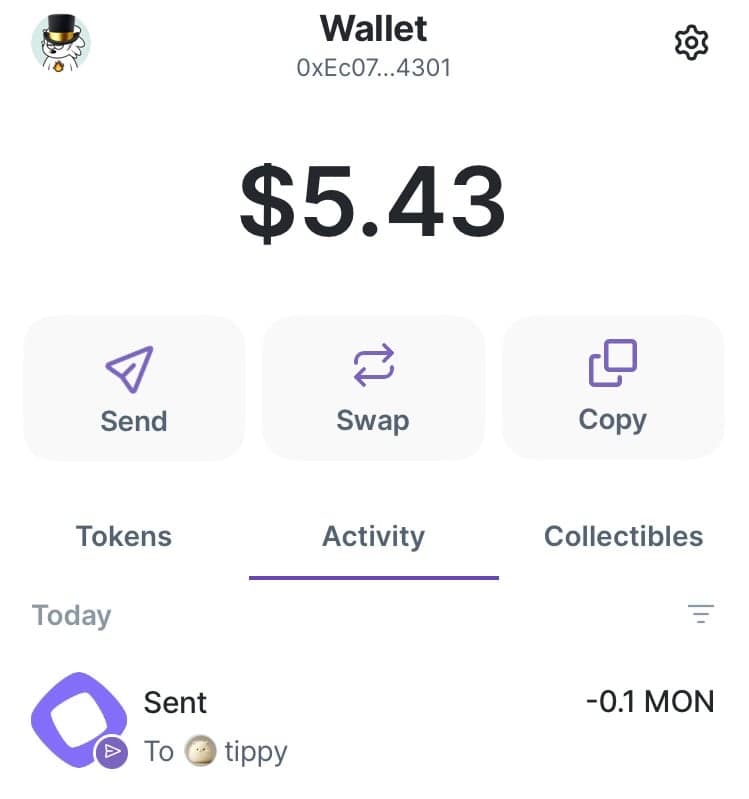
Task: Open the activity filter icon
Action: point(701,614)
